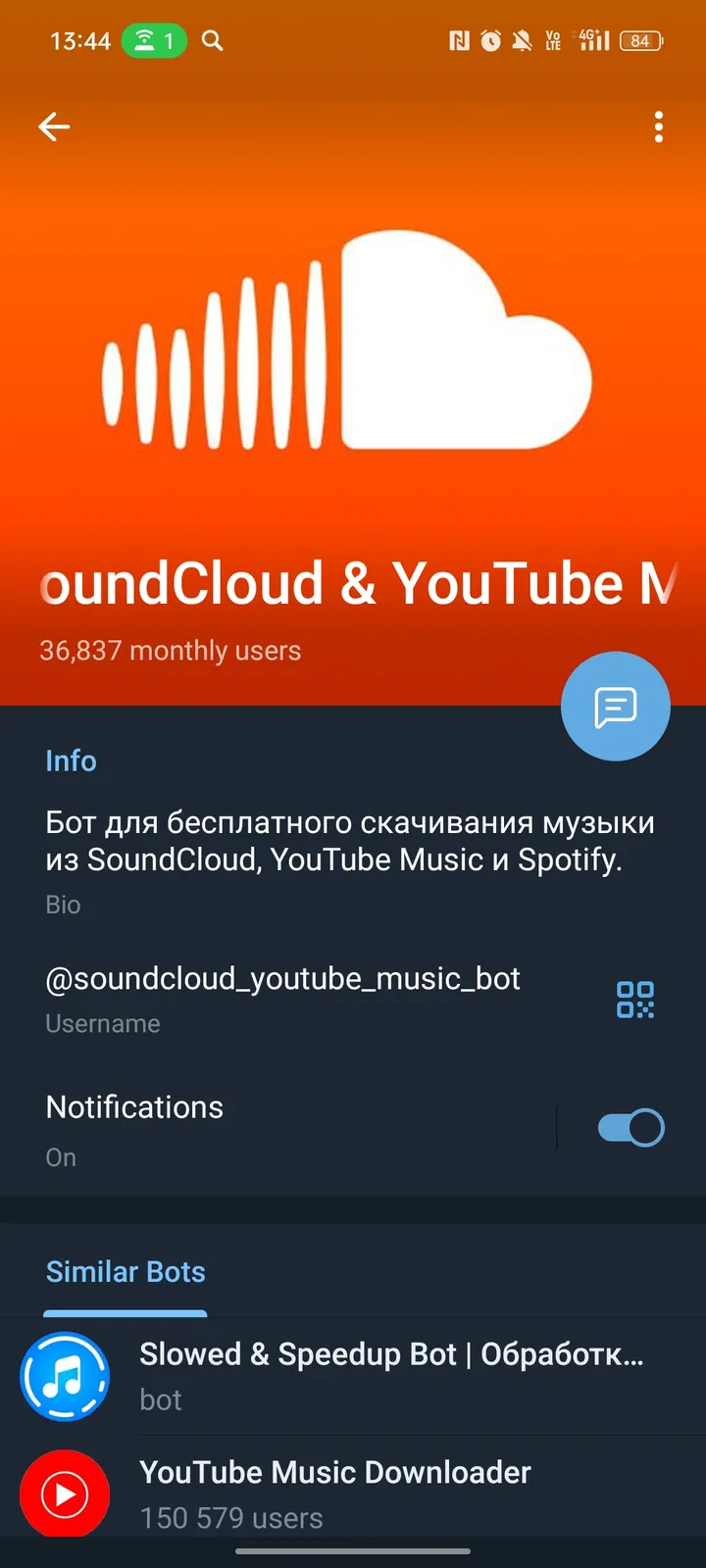Tap the bottom navigation gesture bar

coord(353,1552)
